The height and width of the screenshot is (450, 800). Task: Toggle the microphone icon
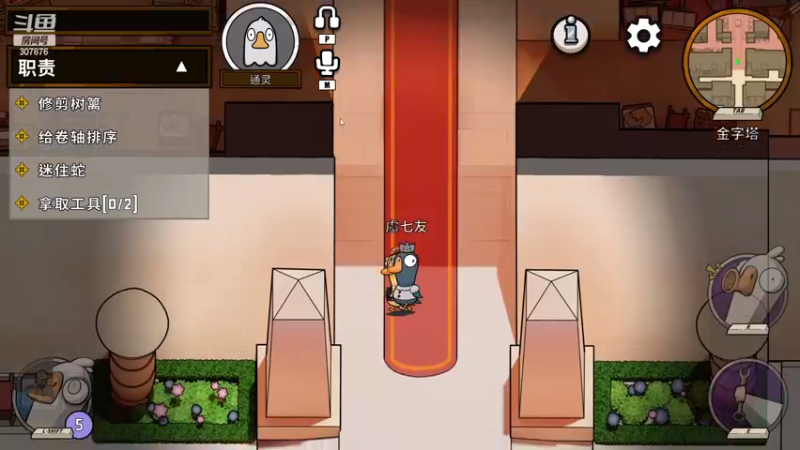click(x=327, y=65)
